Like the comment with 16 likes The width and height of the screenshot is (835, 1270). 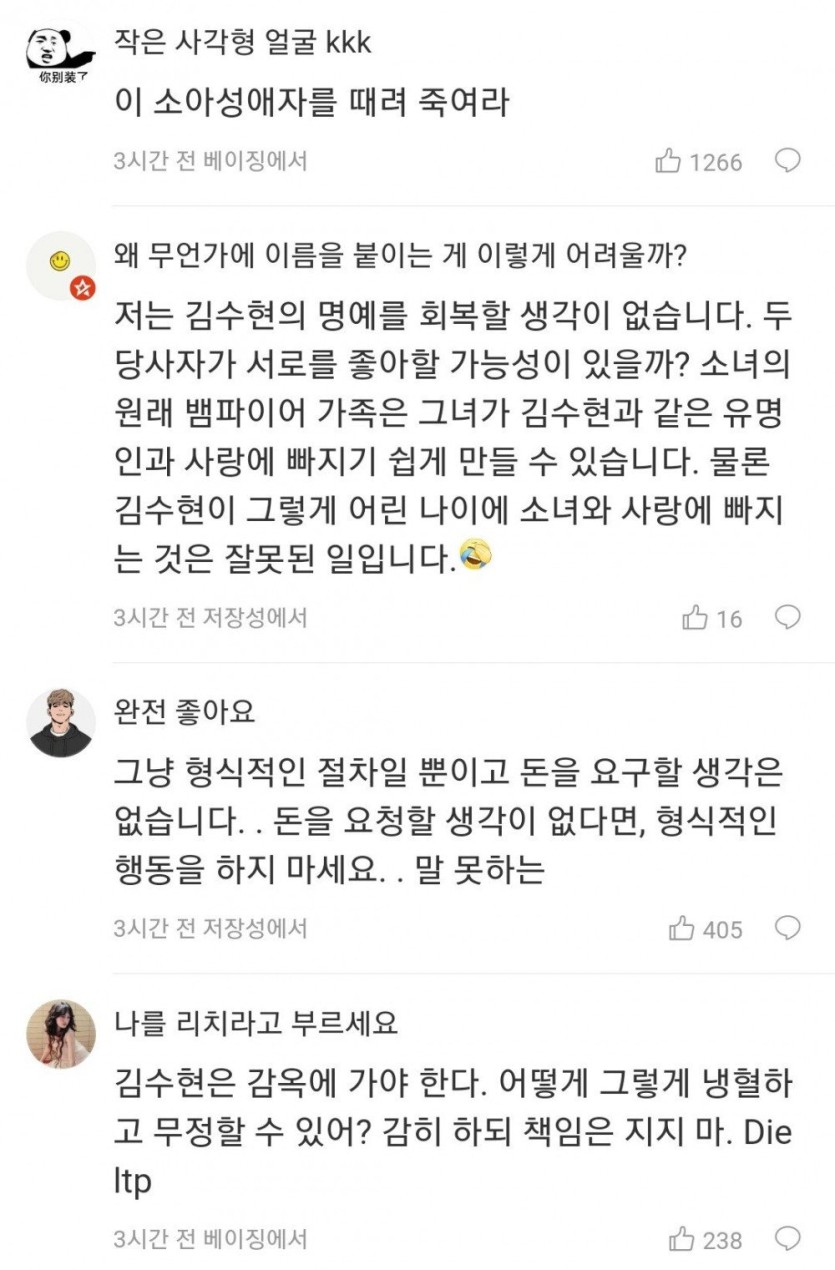(695, 618)
